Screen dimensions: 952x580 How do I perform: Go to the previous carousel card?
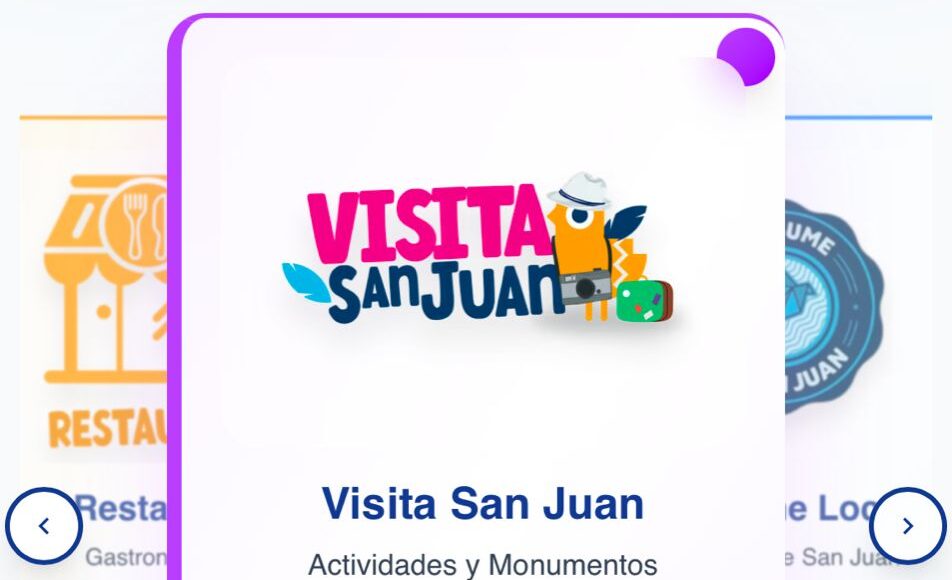44,526
